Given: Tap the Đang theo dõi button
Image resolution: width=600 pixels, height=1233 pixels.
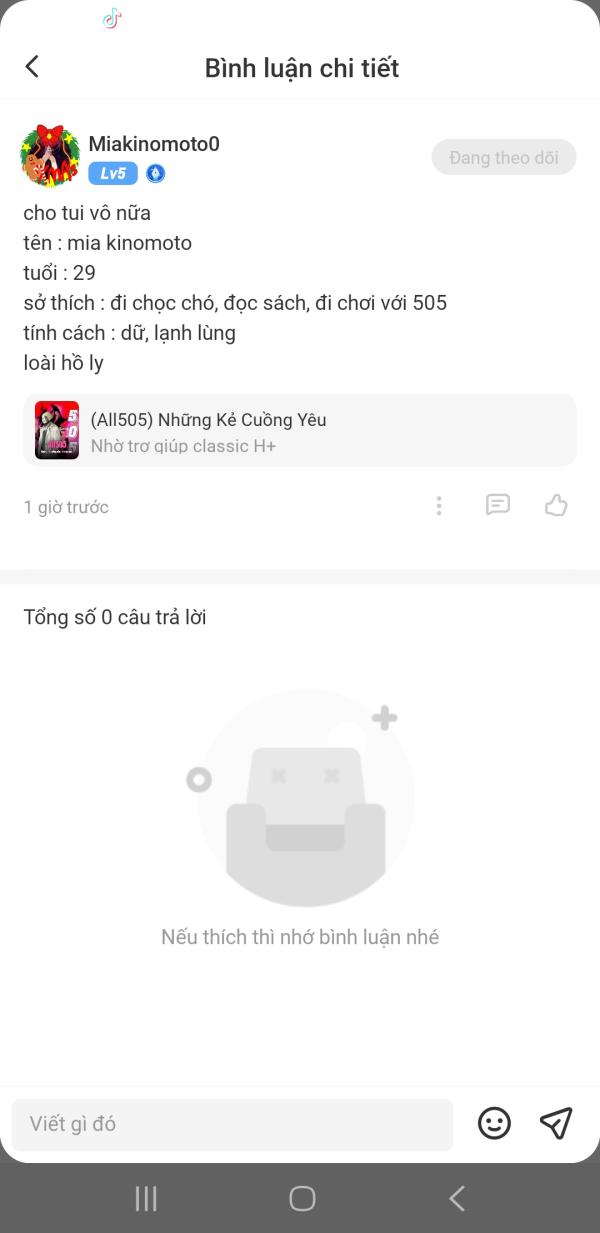Looking at the screenshot, I should point(504,158).
